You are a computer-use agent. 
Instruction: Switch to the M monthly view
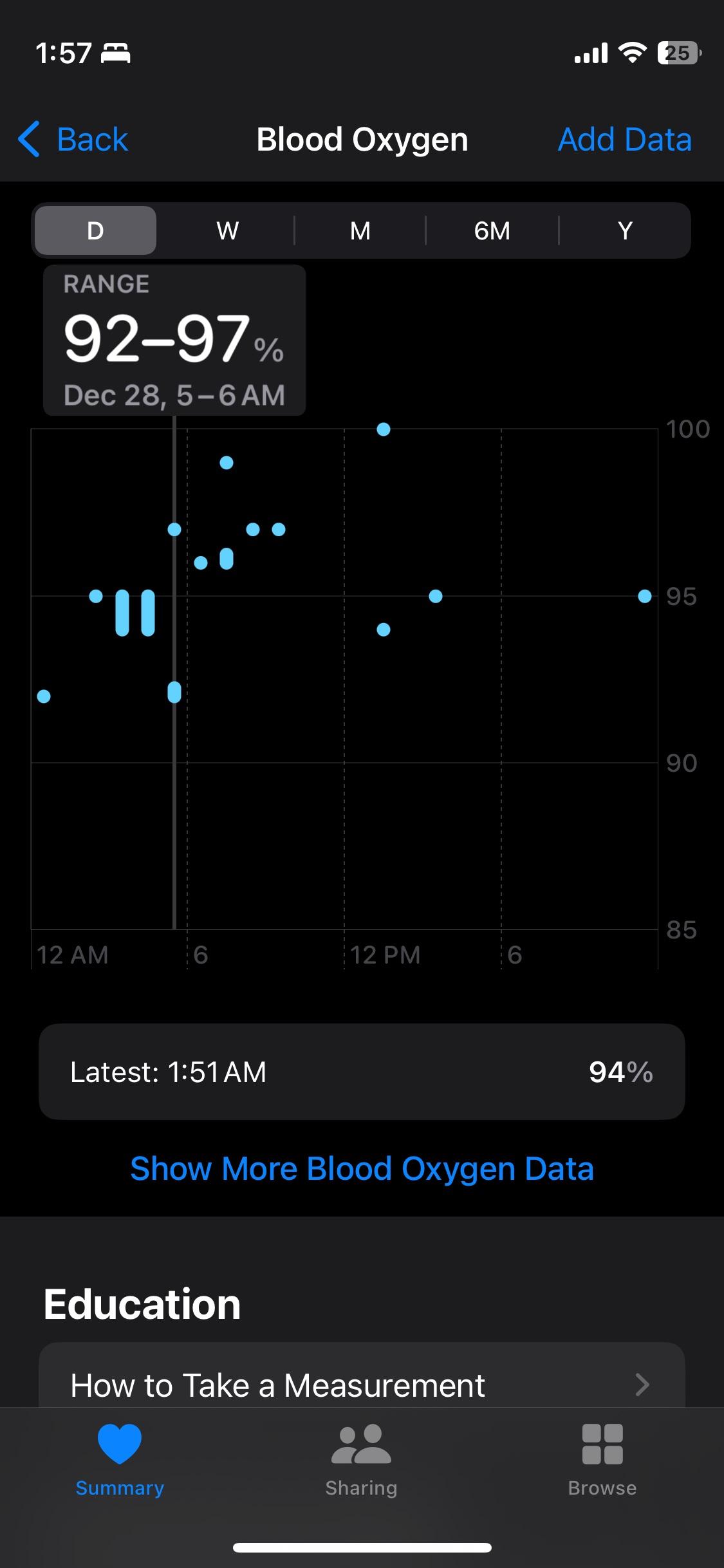[360, 230]
